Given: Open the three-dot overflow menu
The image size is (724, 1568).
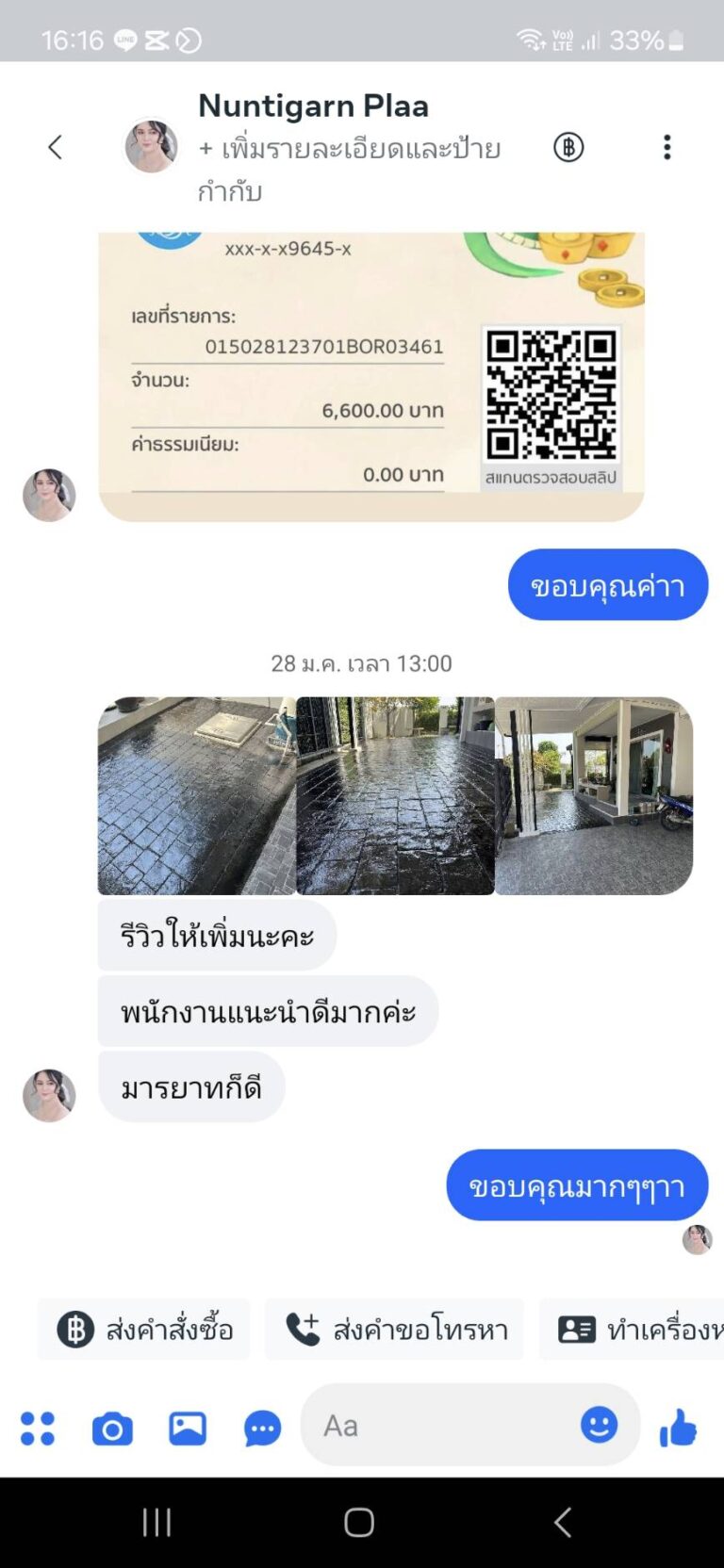Looking at the screenshot, I should pyautogui.click(x=666, y=147).
